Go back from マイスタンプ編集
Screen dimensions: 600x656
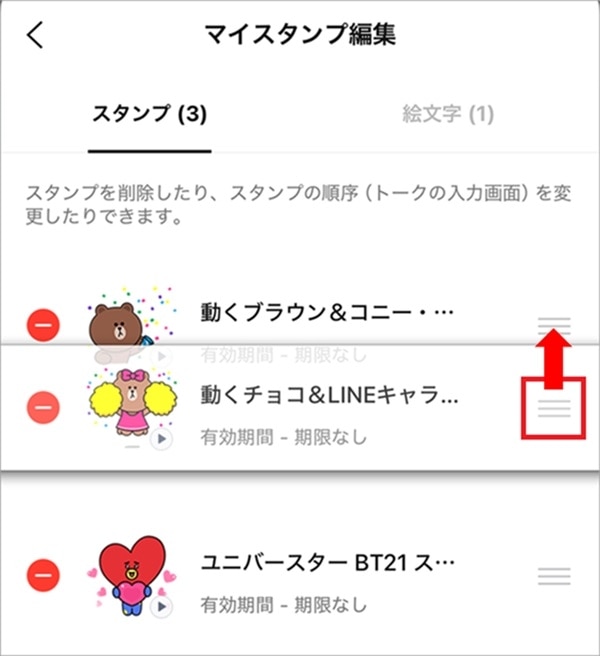click(x=36, y=36)
